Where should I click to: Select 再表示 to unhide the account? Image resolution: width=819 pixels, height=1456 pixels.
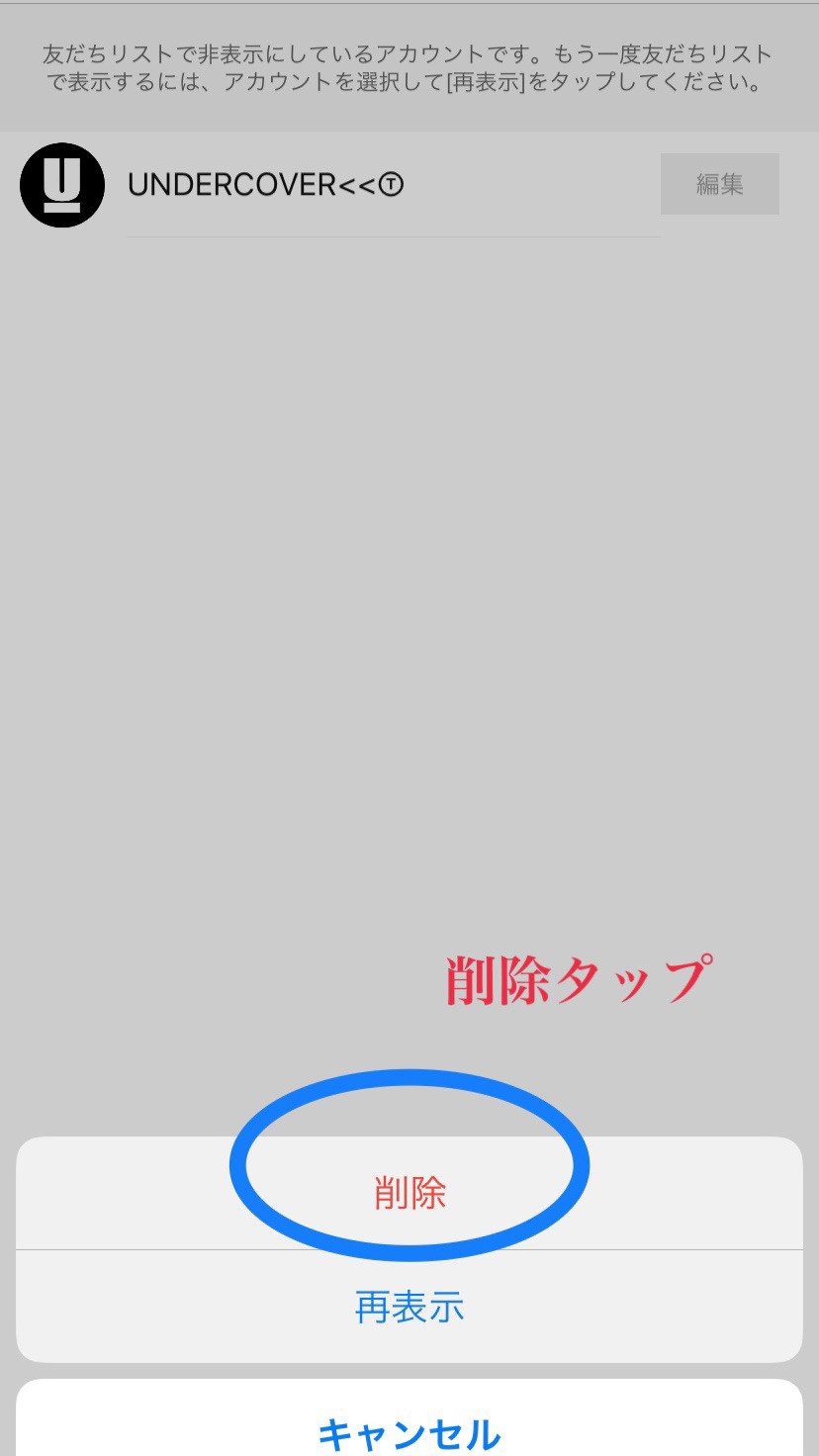409,1307
